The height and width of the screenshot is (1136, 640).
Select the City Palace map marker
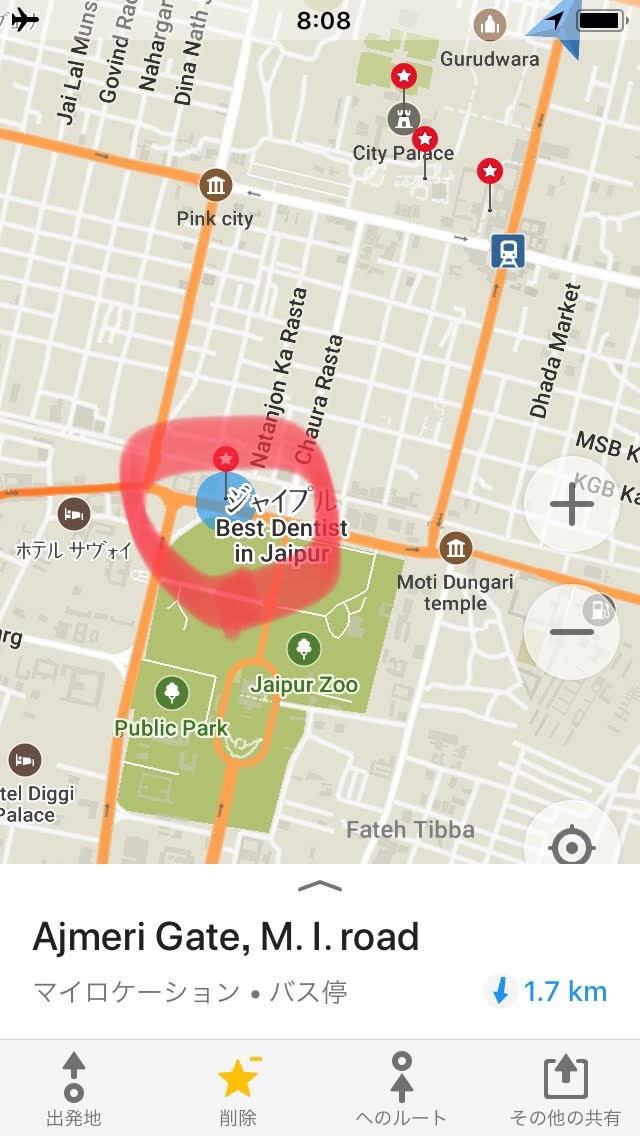[402, 119]
